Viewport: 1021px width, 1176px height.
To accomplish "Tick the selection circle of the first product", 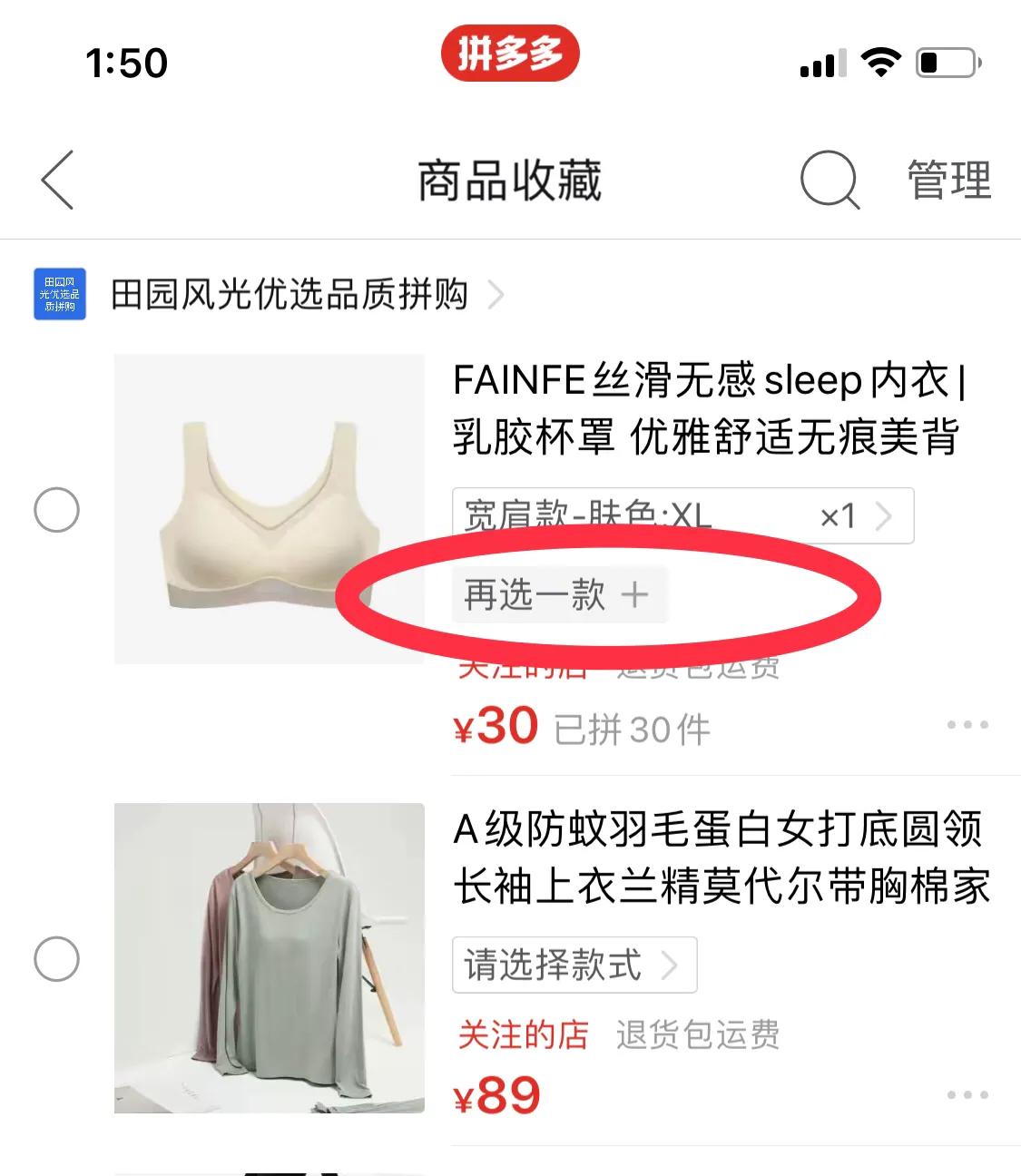I will [56, 510].
